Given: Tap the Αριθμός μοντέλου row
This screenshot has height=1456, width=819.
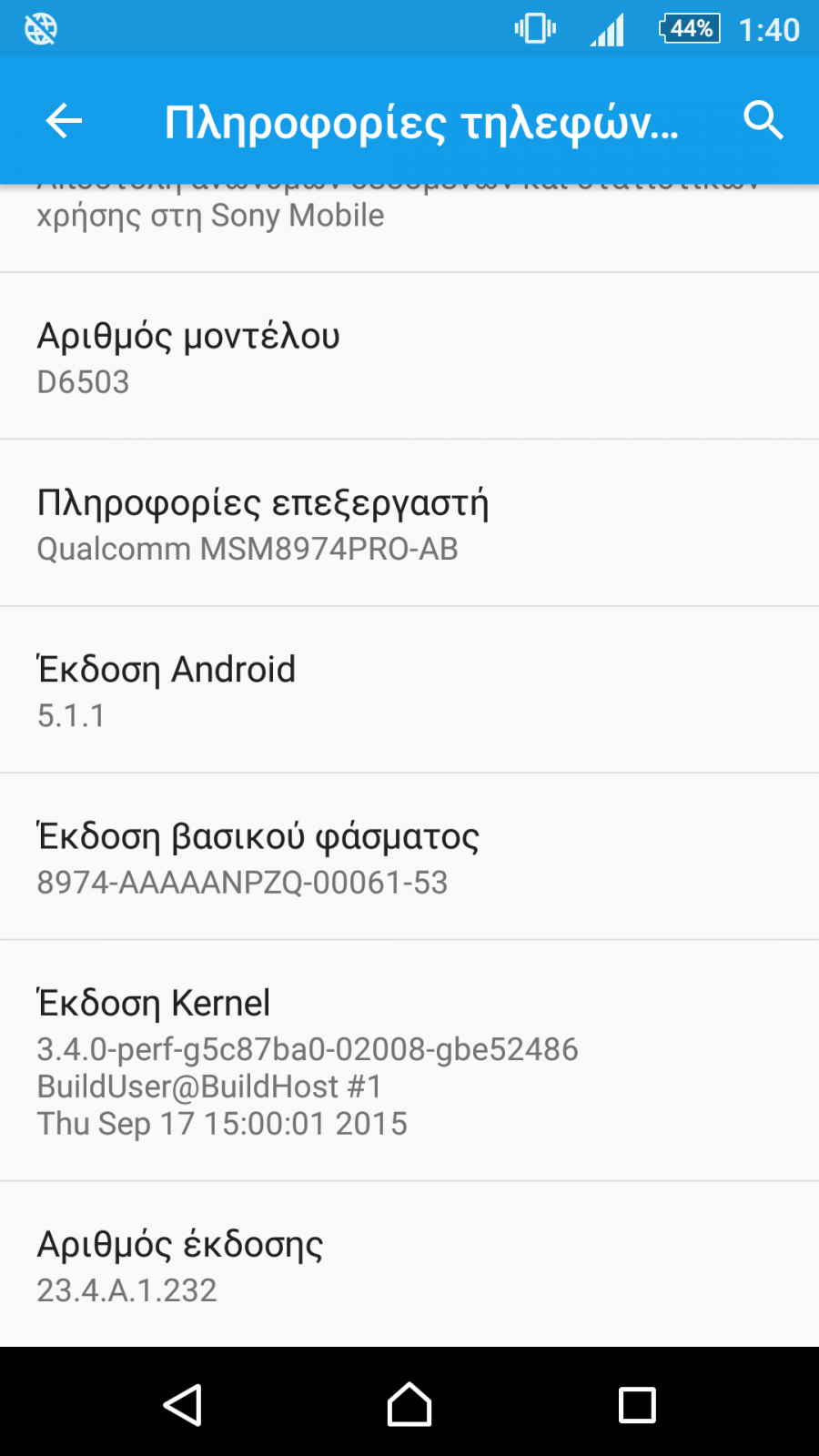Looking at the screenshot, I should [x=409, y=357].
